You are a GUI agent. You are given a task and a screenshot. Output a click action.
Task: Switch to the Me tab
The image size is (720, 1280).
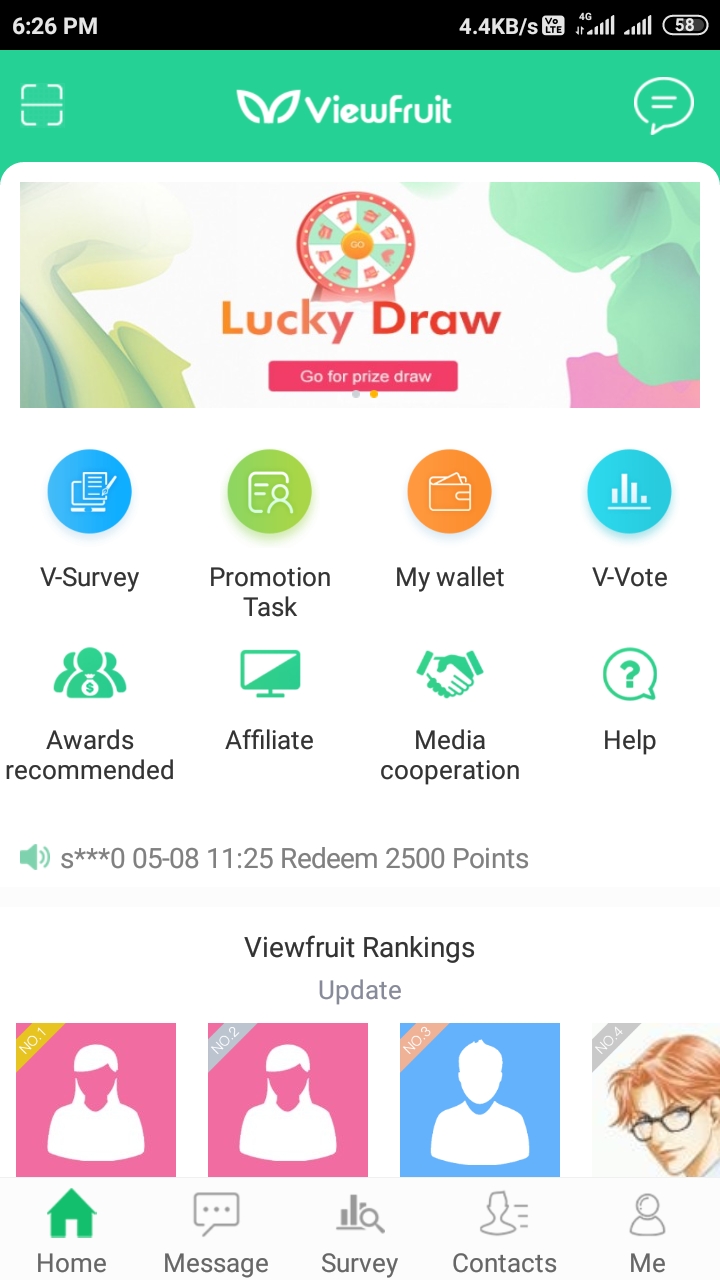pyautogui.click(x=648, y=1232)
